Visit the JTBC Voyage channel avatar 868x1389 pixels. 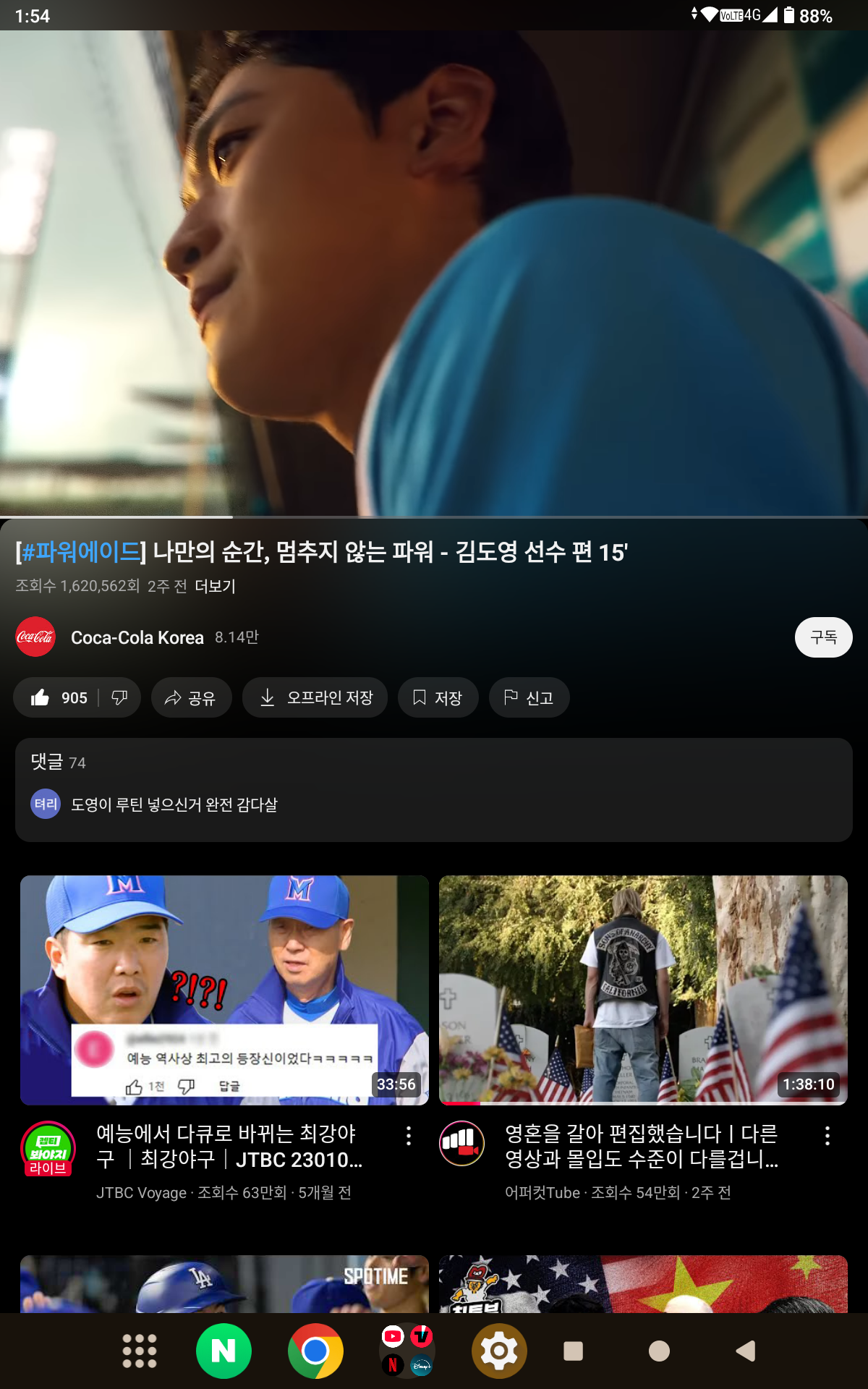click(48, 1147)
